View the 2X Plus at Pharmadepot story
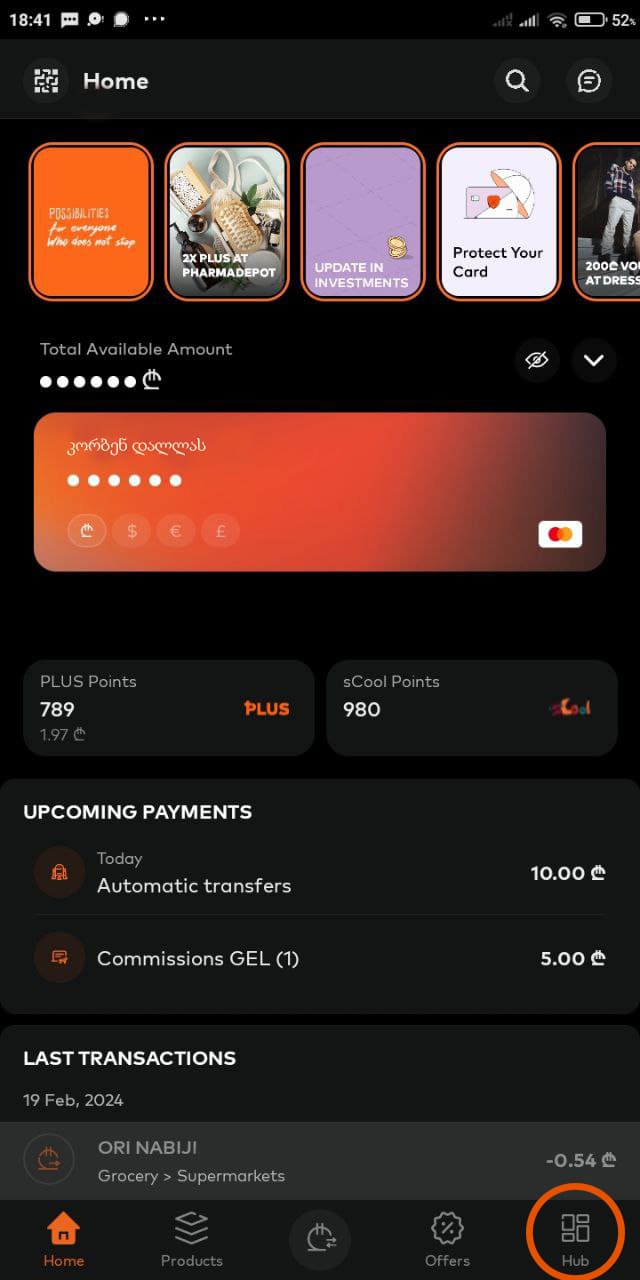This screenshot has width=640, height=1280. coord(226,222)
